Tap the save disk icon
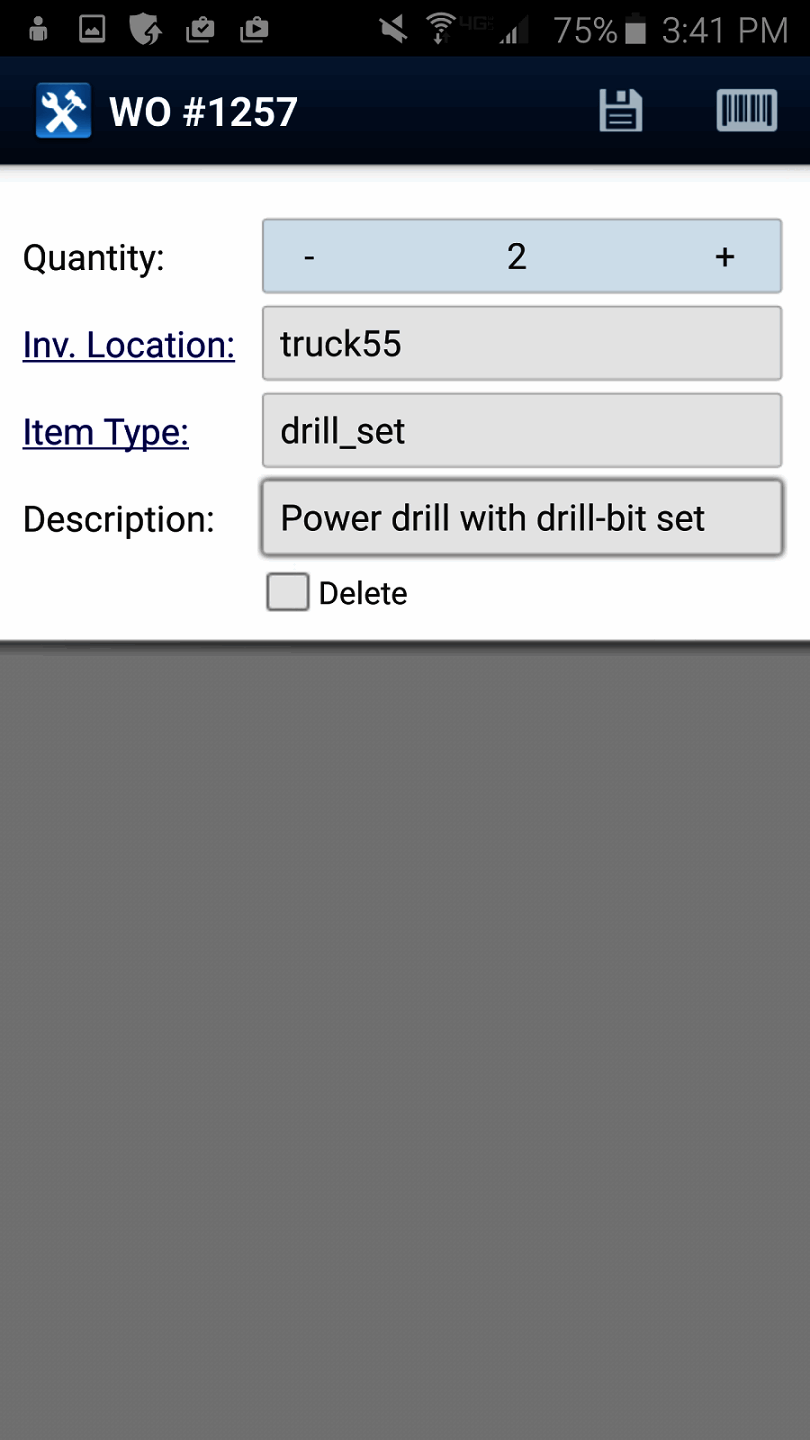Screen dimensions: 810x1440 pyautogui.click(x=620, y=110)
